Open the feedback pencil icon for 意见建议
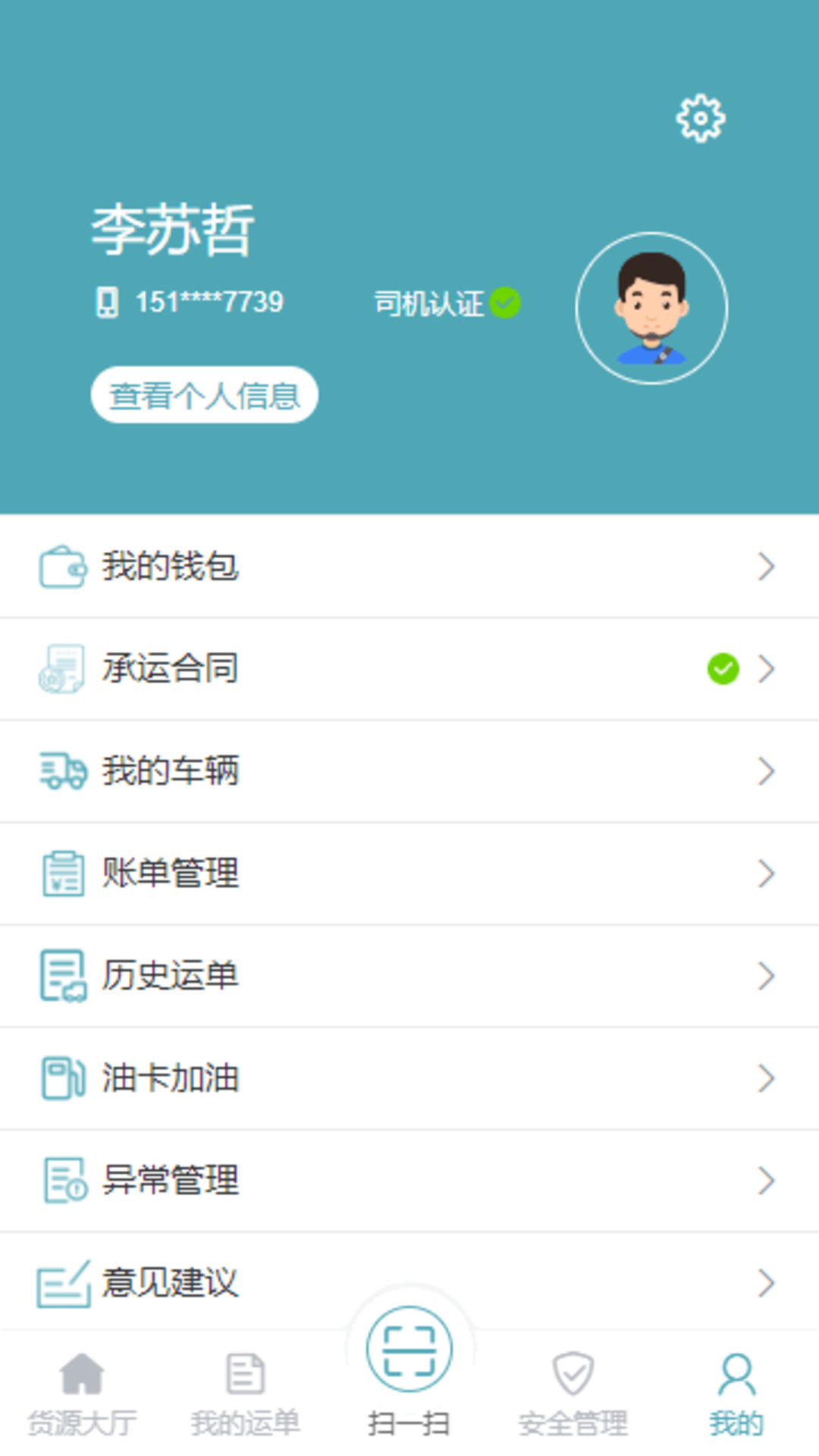 pyautogui.click(x=62, y=1282)
